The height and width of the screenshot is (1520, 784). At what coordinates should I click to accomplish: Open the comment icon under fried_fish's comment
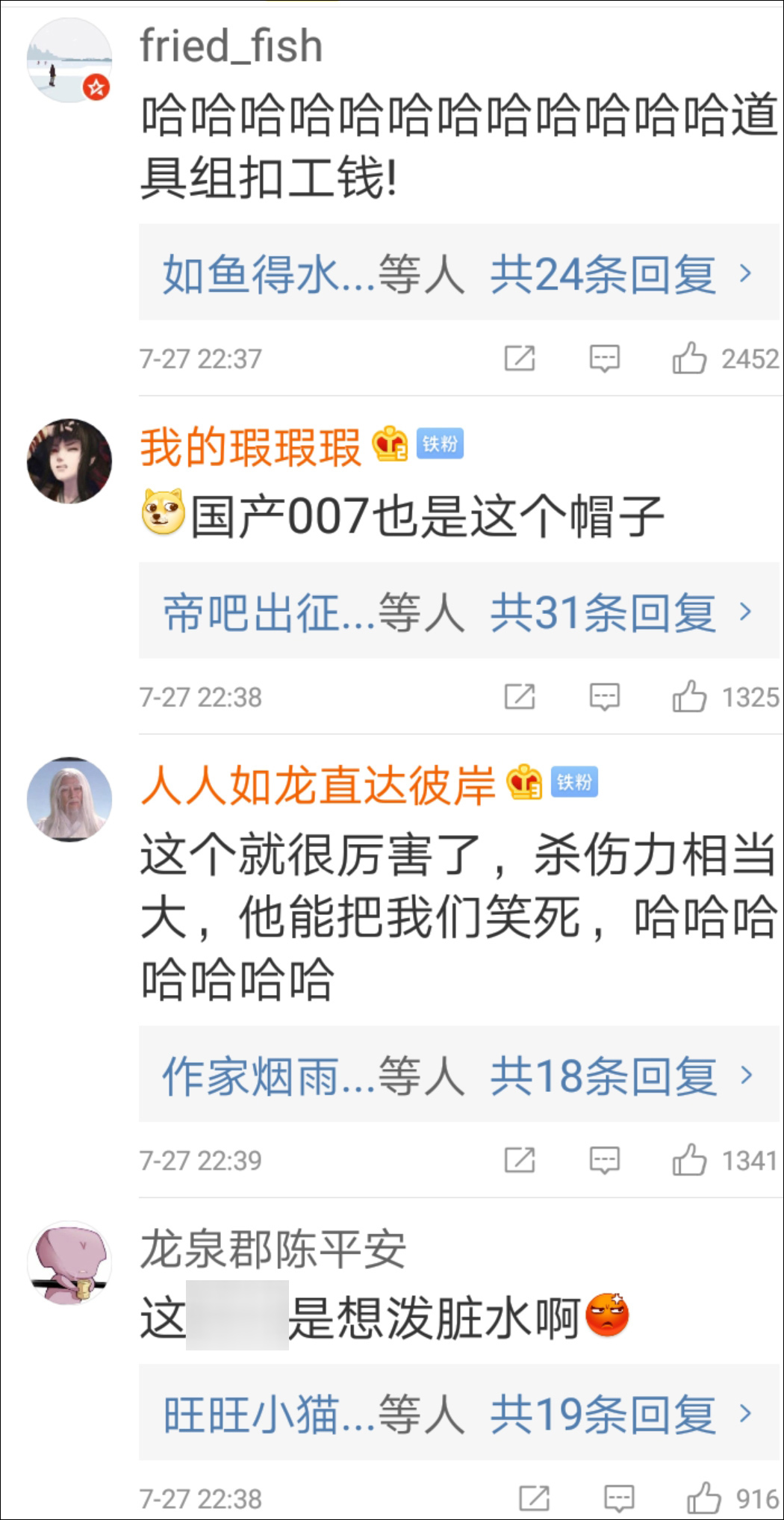[605, 358]
